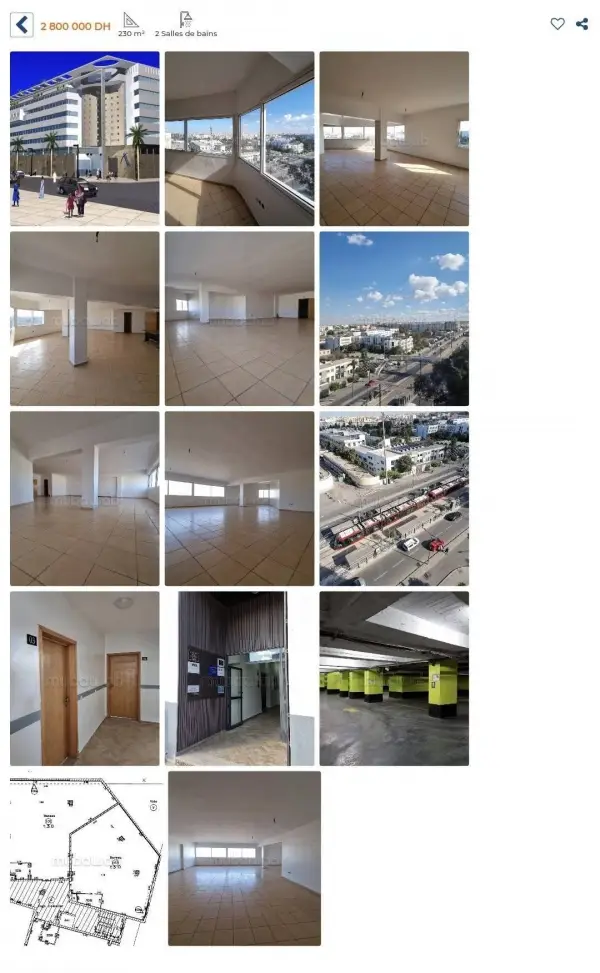600x973 pixels.
Task: Save this listing with the heart icon
Action: pos(557,24)
